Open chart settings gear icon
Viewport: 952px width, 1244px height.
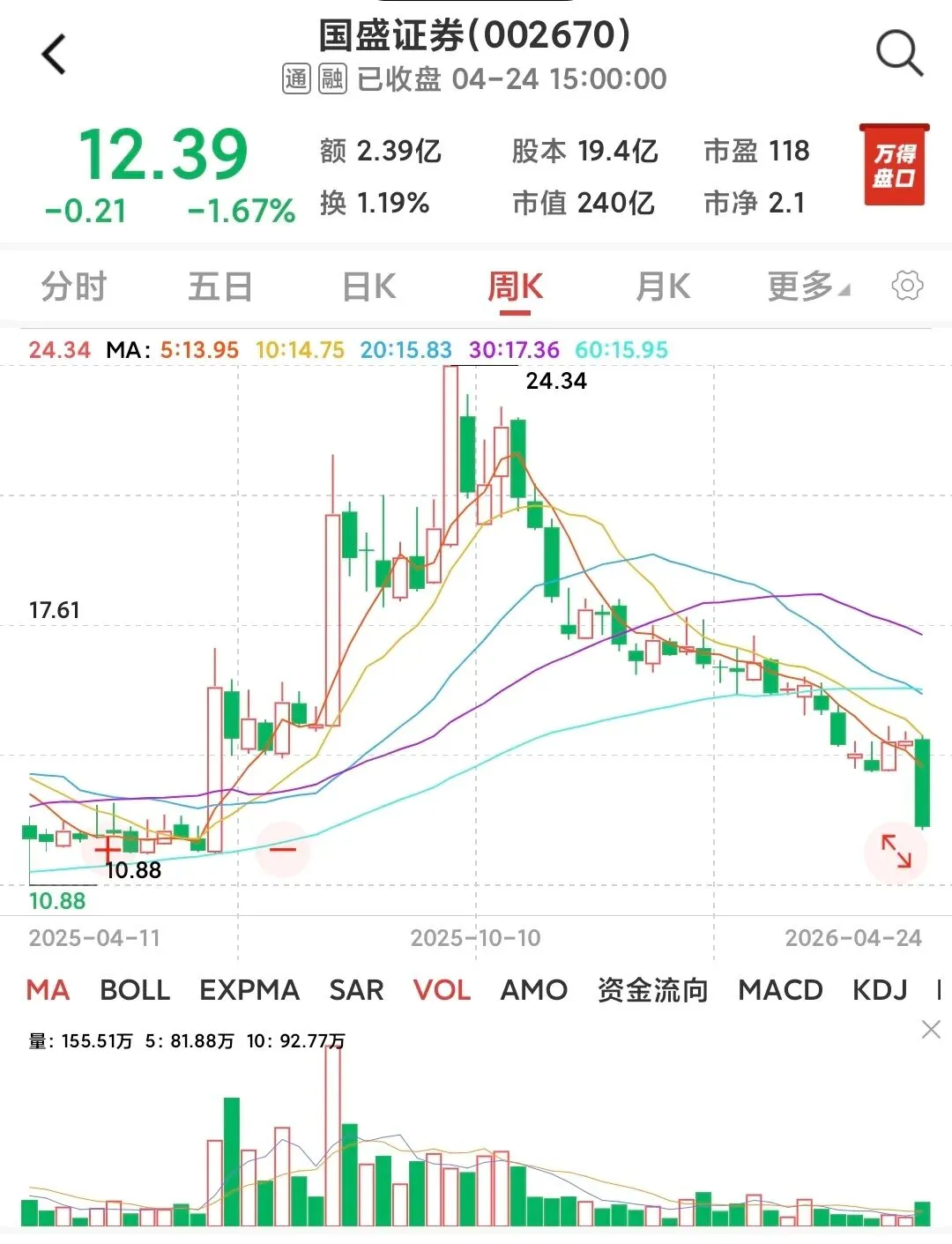[x=907, y=286]
